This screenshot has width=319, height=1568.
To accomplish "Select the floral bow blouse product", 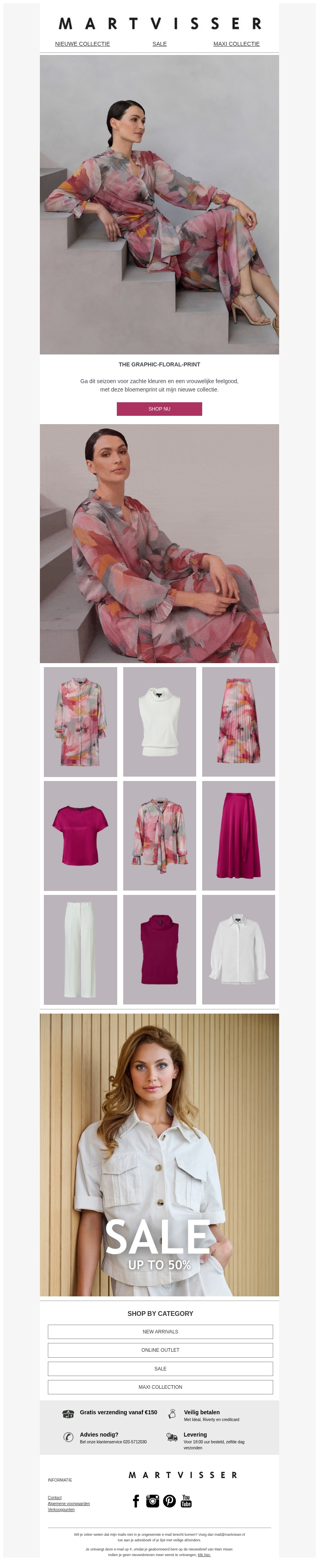I will 159,835.
